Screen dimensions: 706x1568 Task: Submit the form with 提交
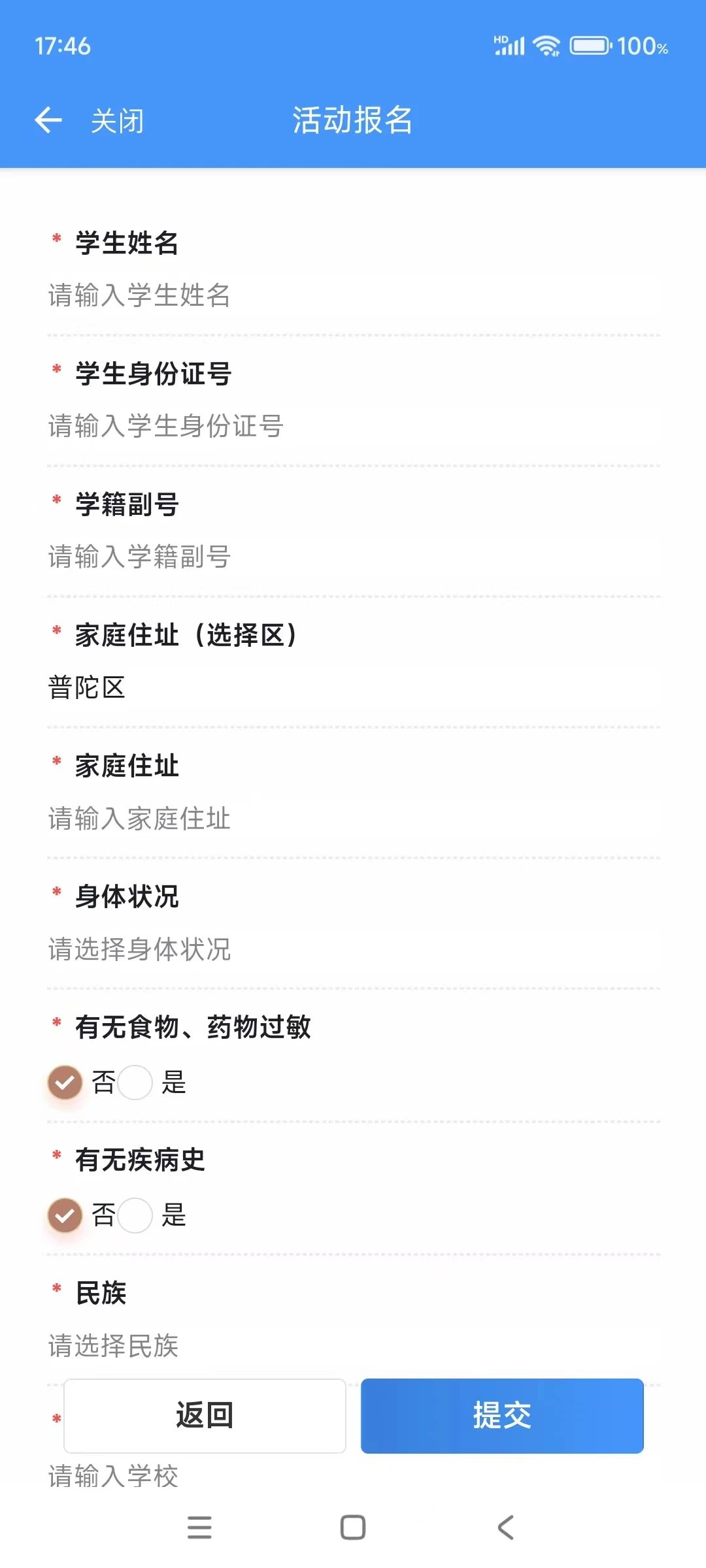[502, 1416]
